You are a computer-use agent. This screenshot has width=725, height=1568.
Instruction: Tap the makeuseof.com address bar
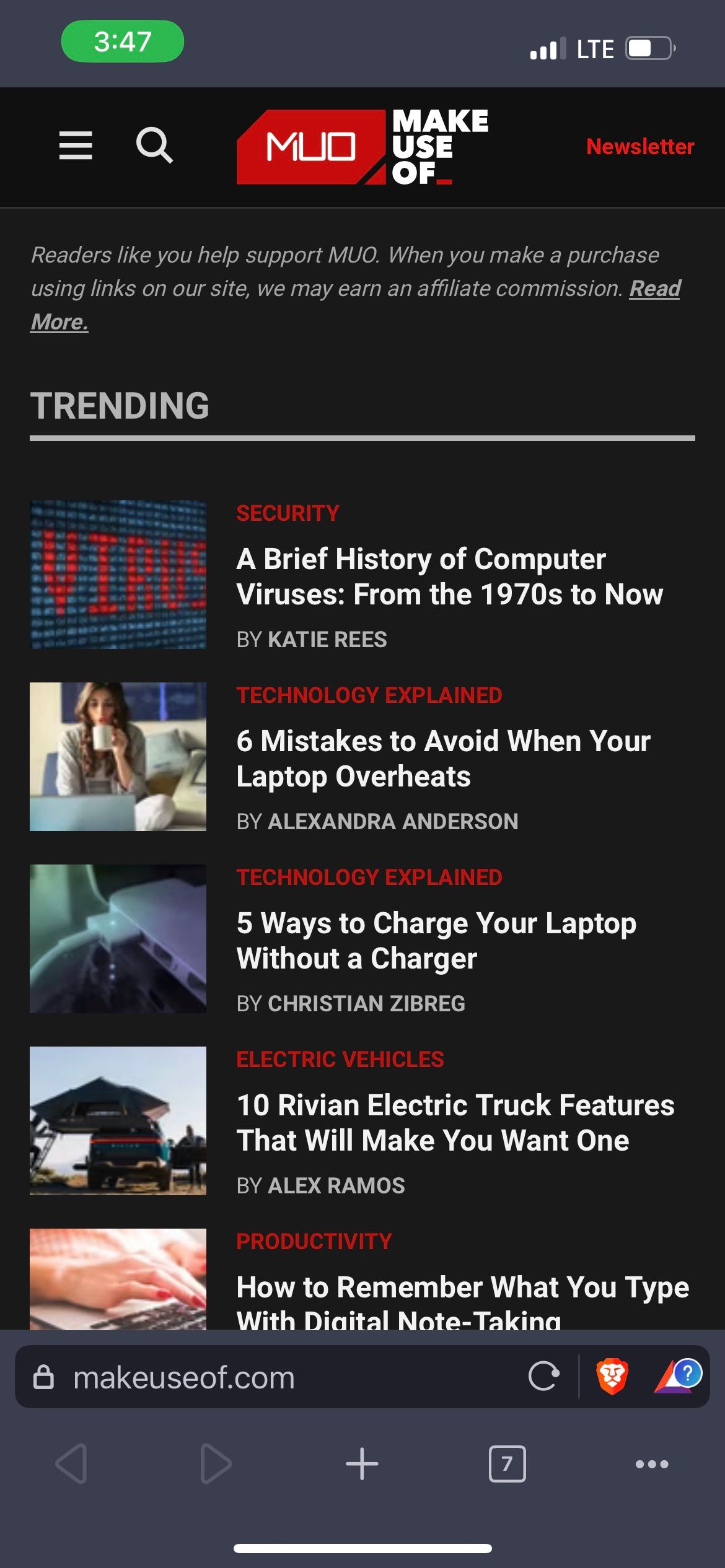coord(248,1378)
